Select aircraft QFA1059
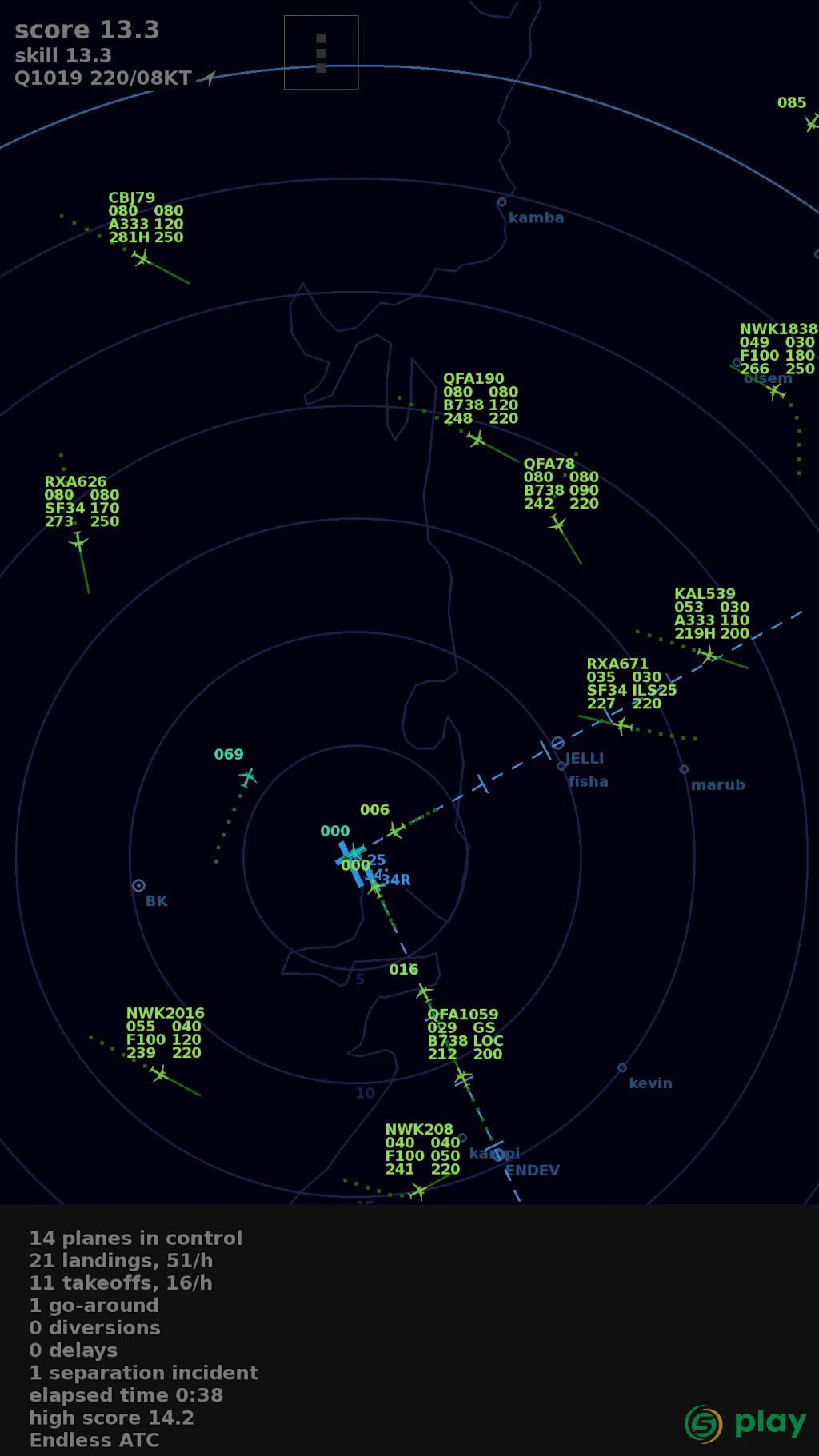Image resolution: width=819 pixels, height=1456 pixels. [463, 1079]
